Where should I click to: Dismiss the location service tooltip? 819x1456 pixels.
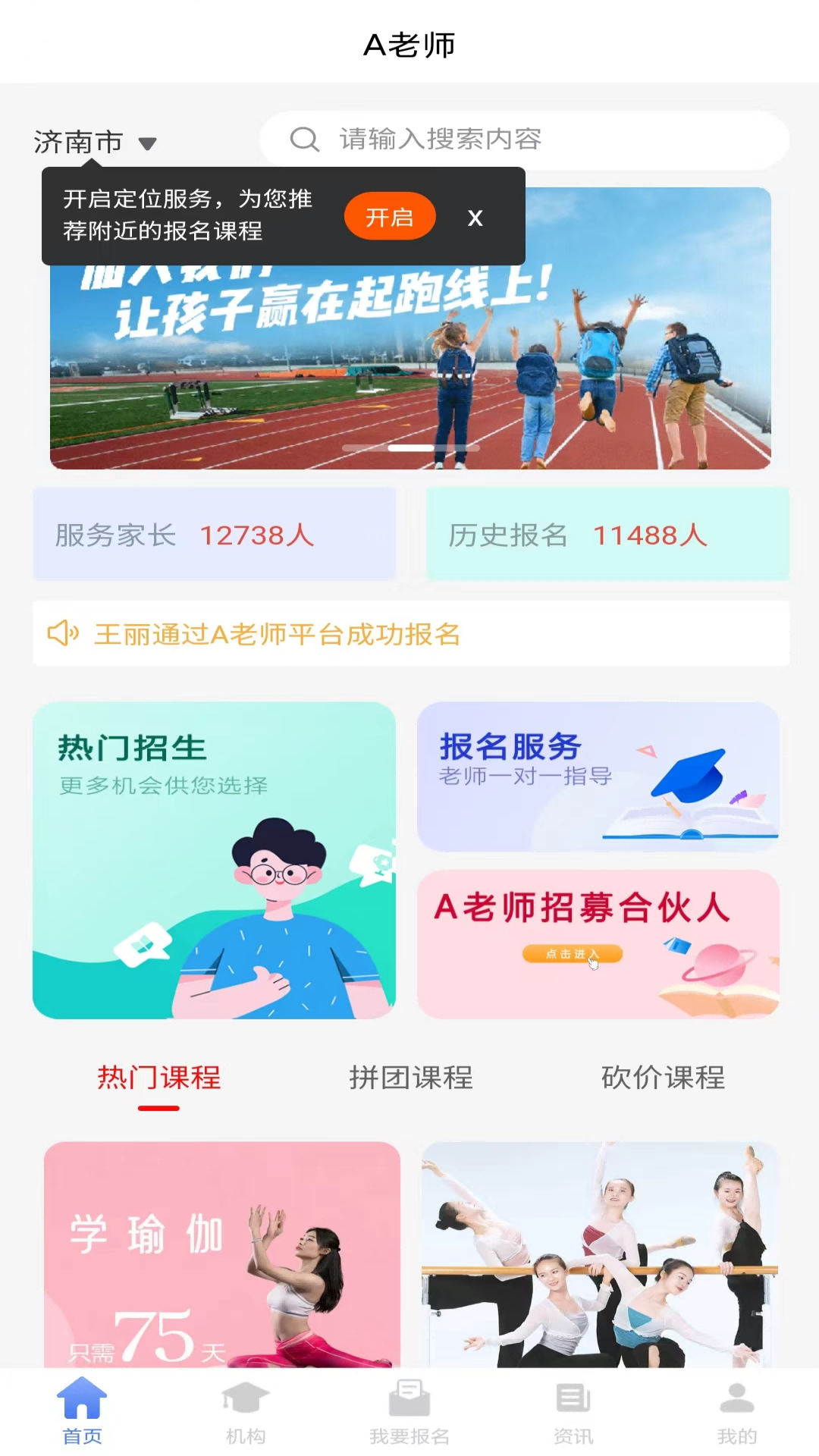click(x=475, y=218)
